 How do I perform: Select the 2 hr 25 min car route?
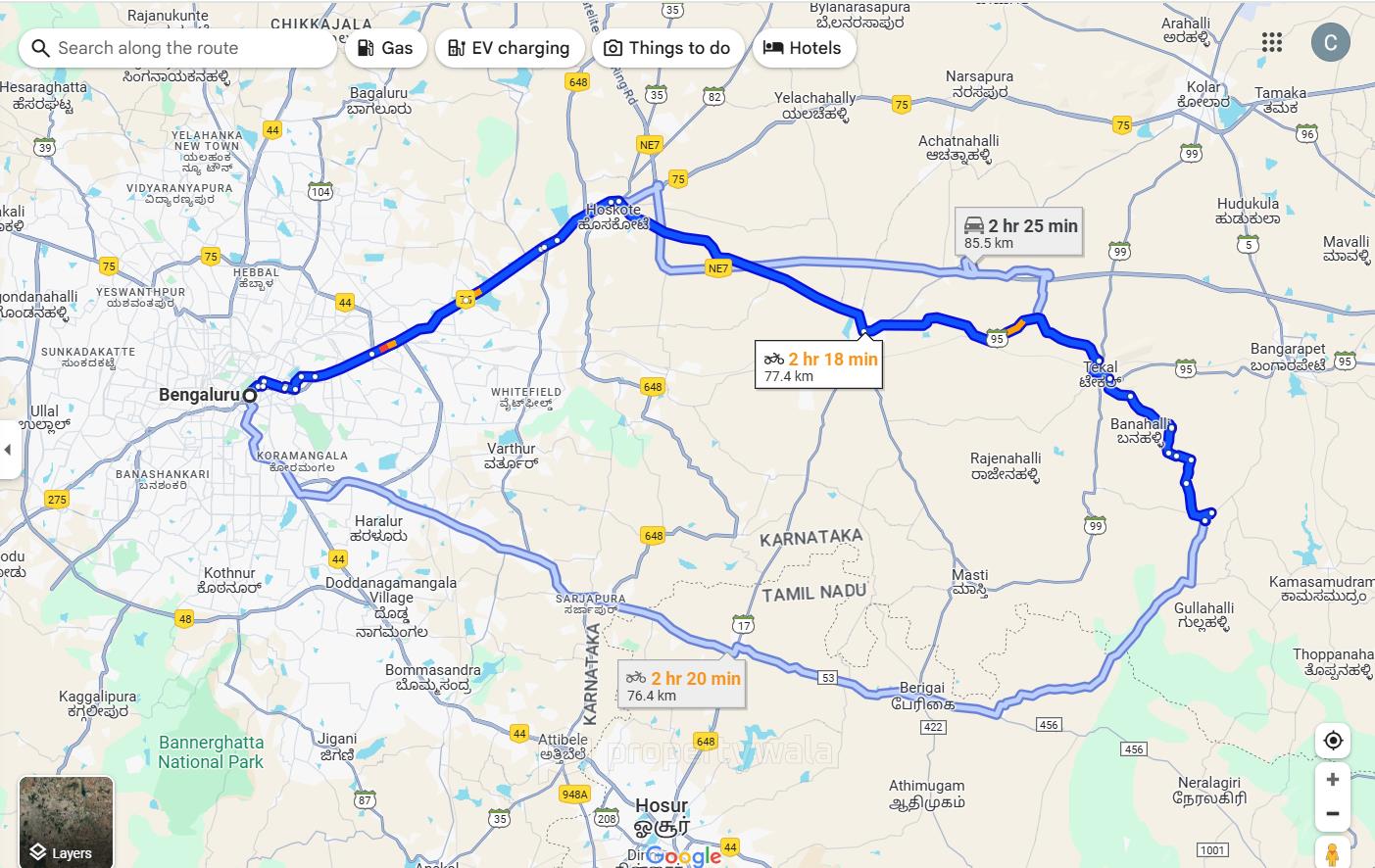point(1019,233)
